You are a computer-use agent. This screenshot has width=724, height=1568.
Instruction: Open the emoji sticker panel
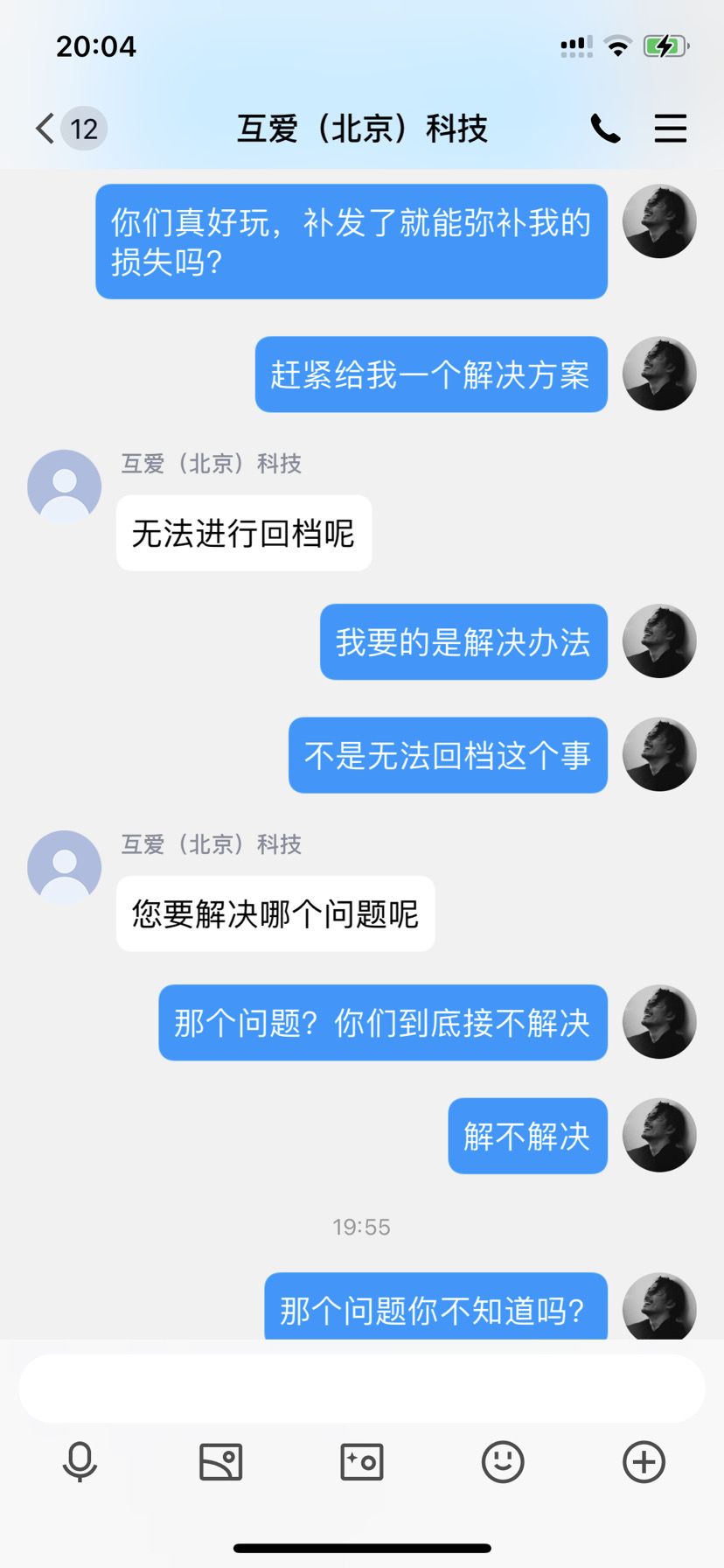pos(503,1462)
